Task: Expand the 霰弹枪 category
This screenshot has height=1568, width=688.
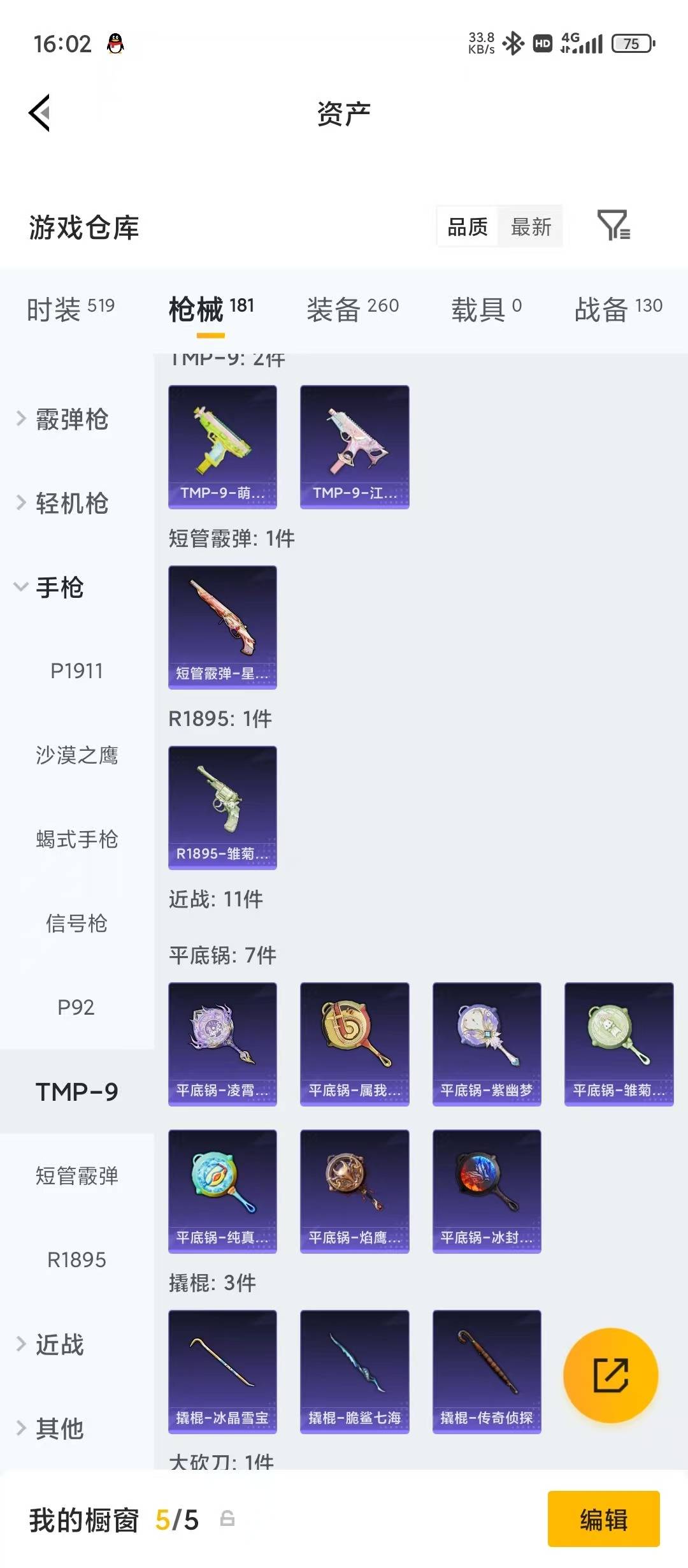Action: point(70,419)
